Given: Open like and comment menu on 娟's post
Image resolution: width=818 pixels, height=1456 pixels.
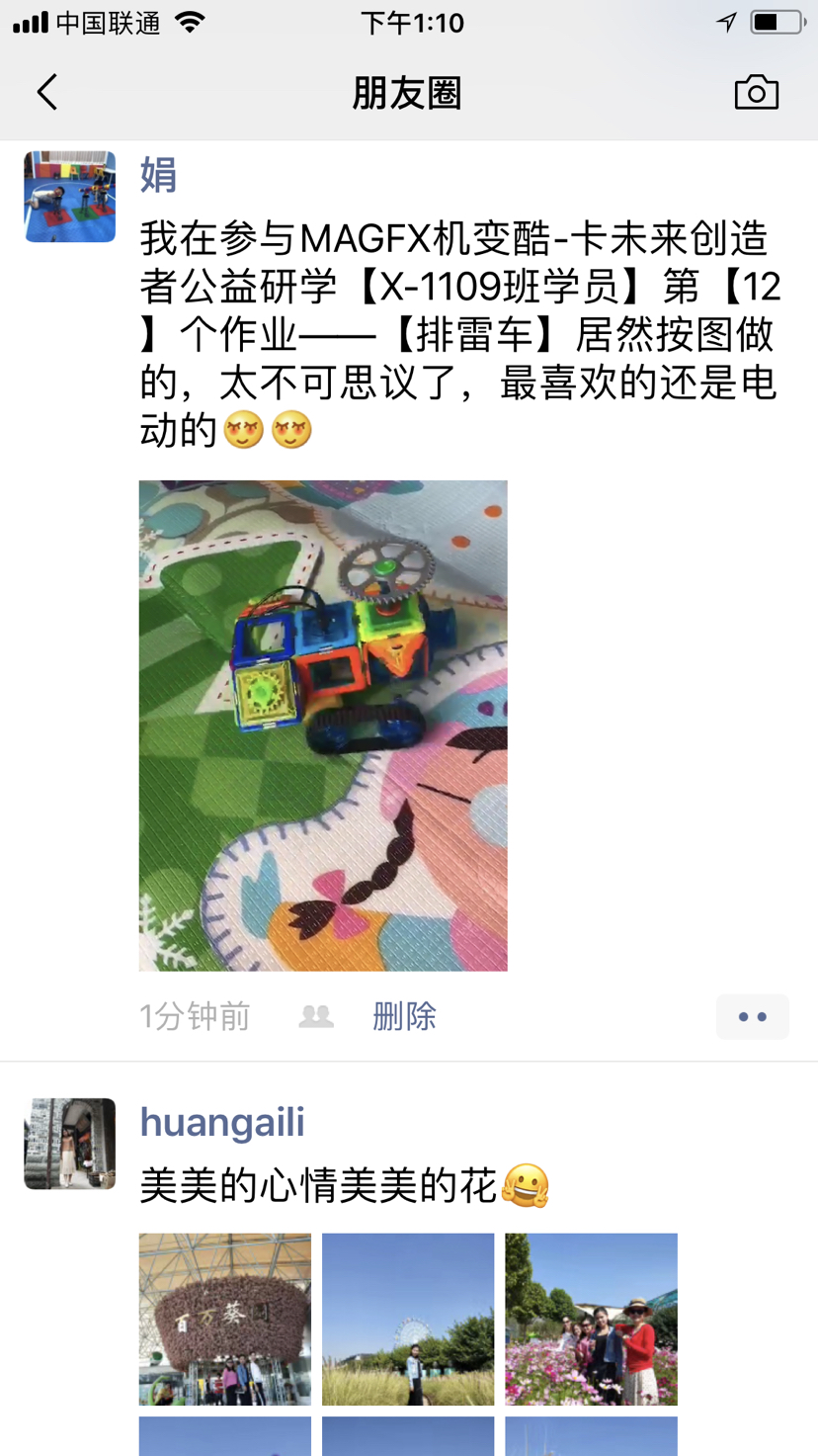Looking at the screenshot, I should pos(752,1016).
